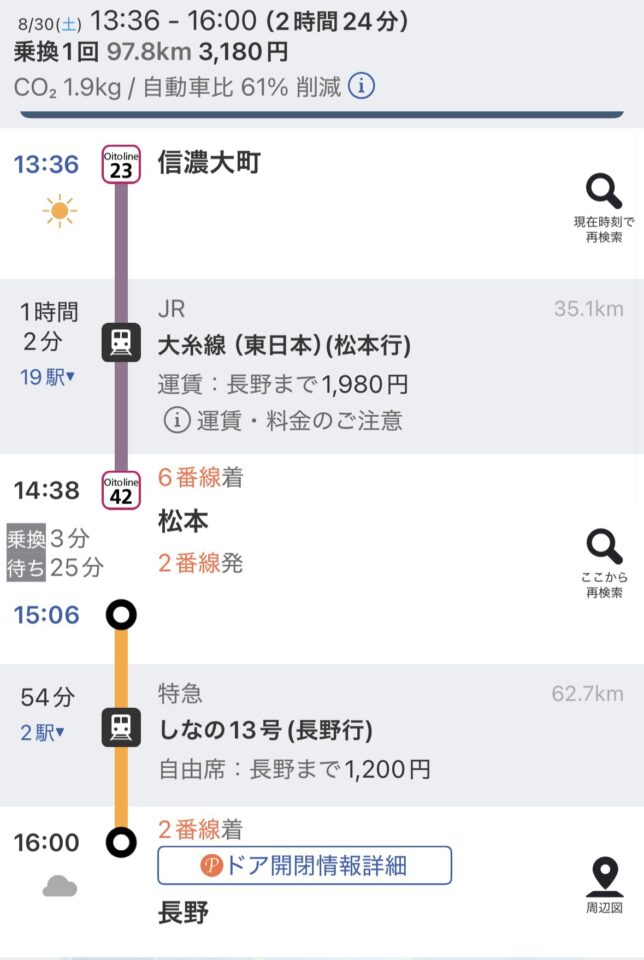644x960 pixels.
Task: Open しなの13号 train details
Action: click(x=265, y=731)
